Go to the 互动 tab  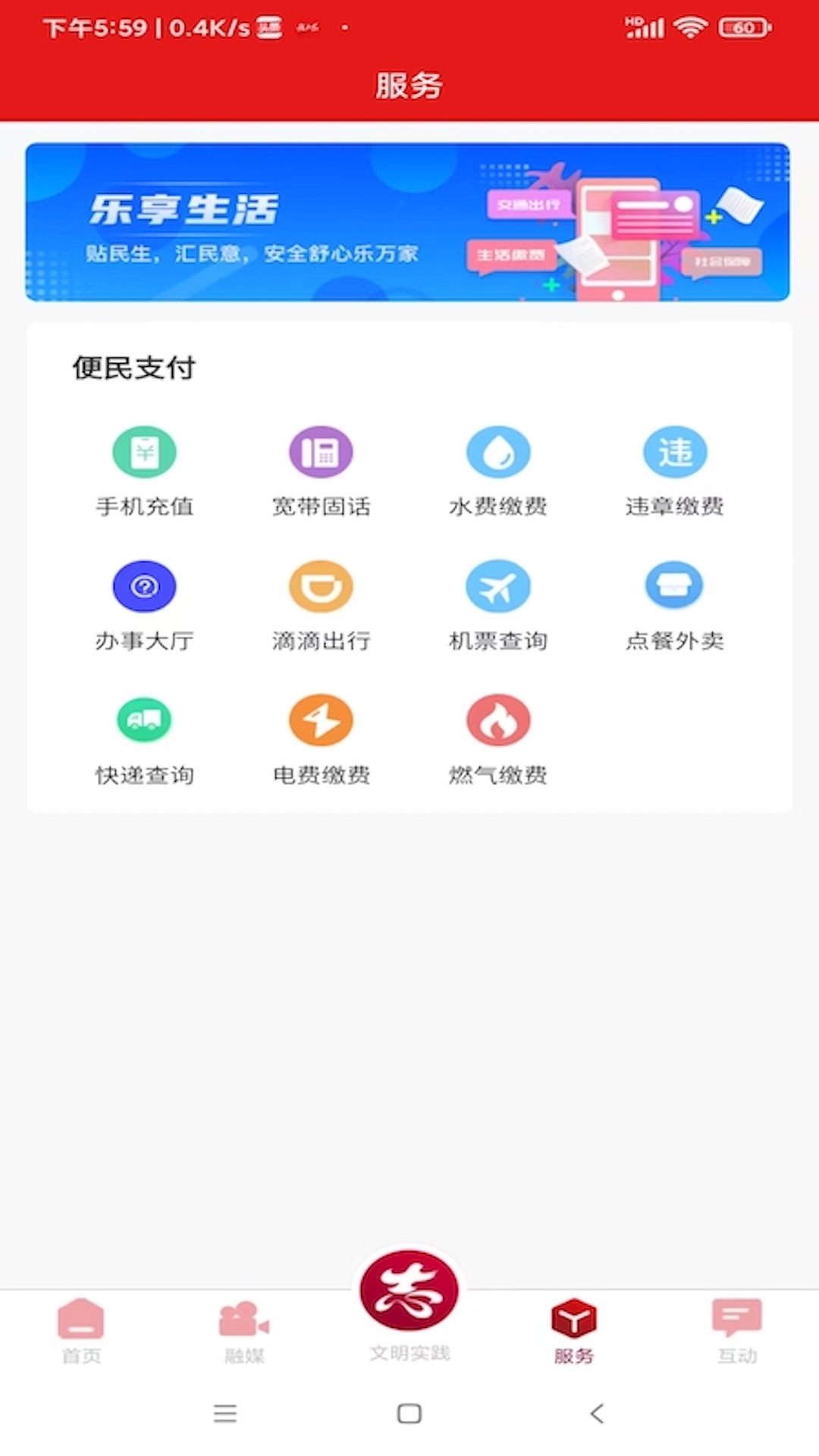click(x=737, y=1331)
